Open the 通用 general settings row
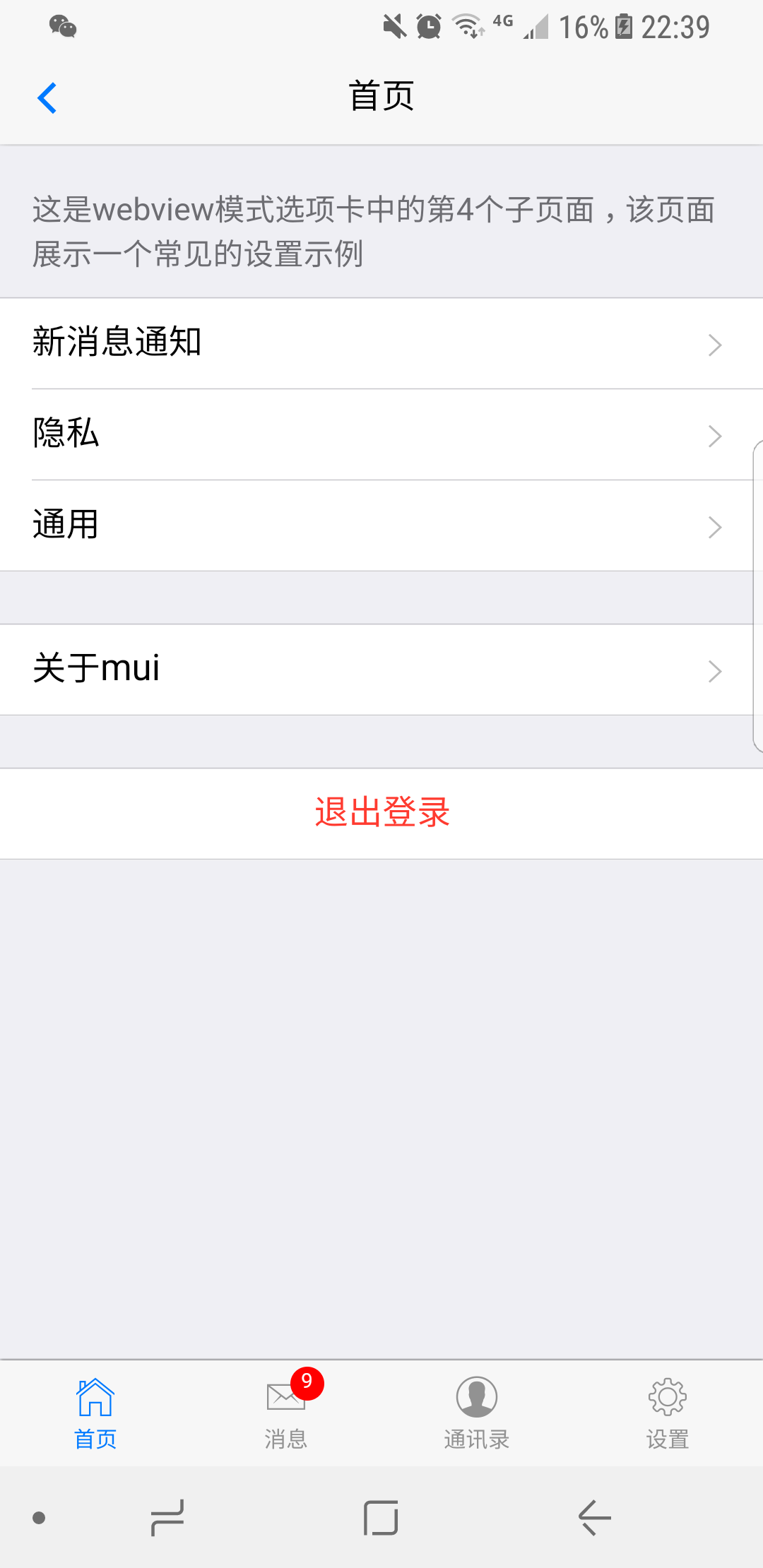763x1568 pixels. [x=381, y=525]
